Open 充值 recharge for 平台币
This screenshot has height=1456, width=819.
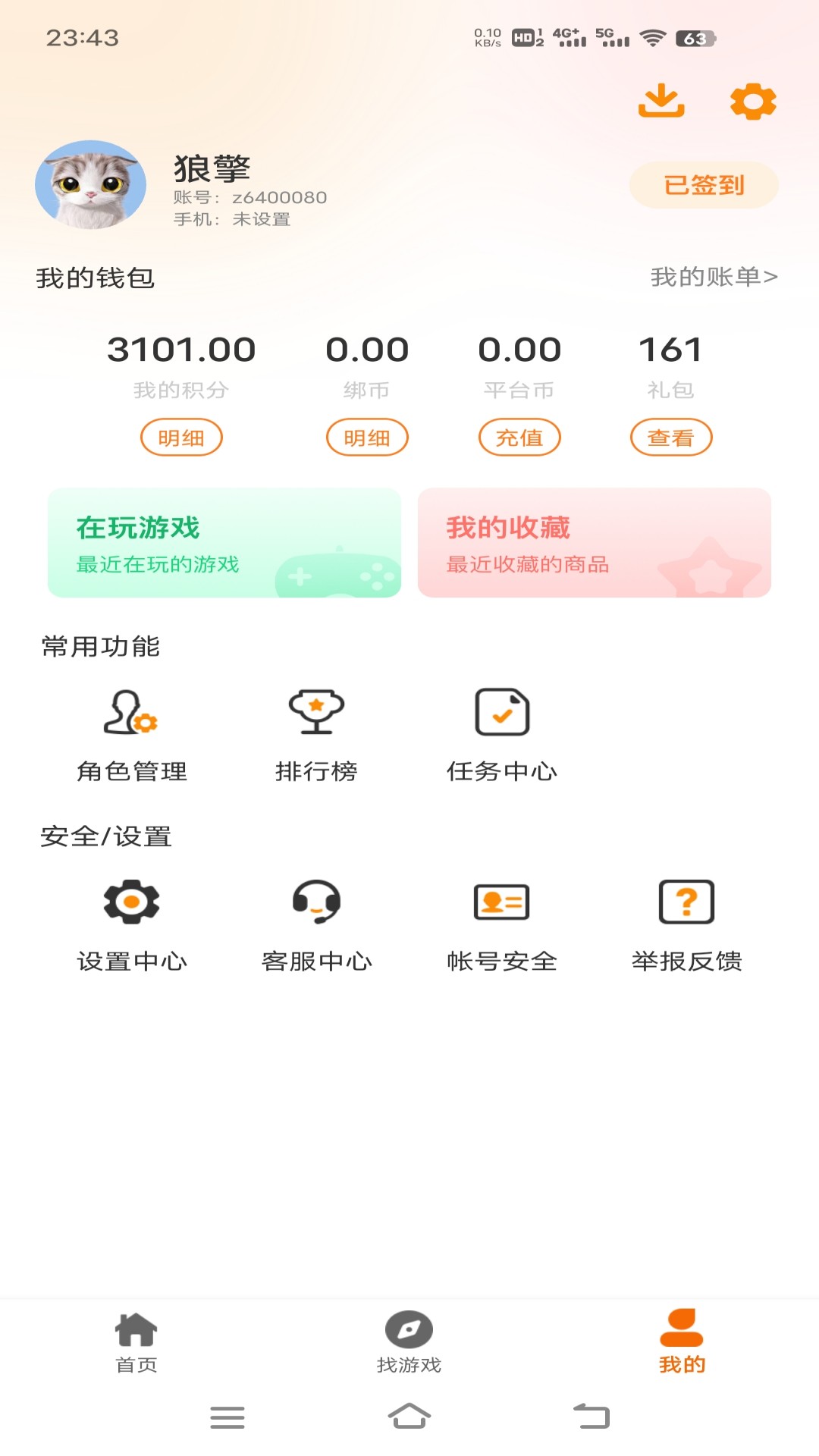pos(519,438)
